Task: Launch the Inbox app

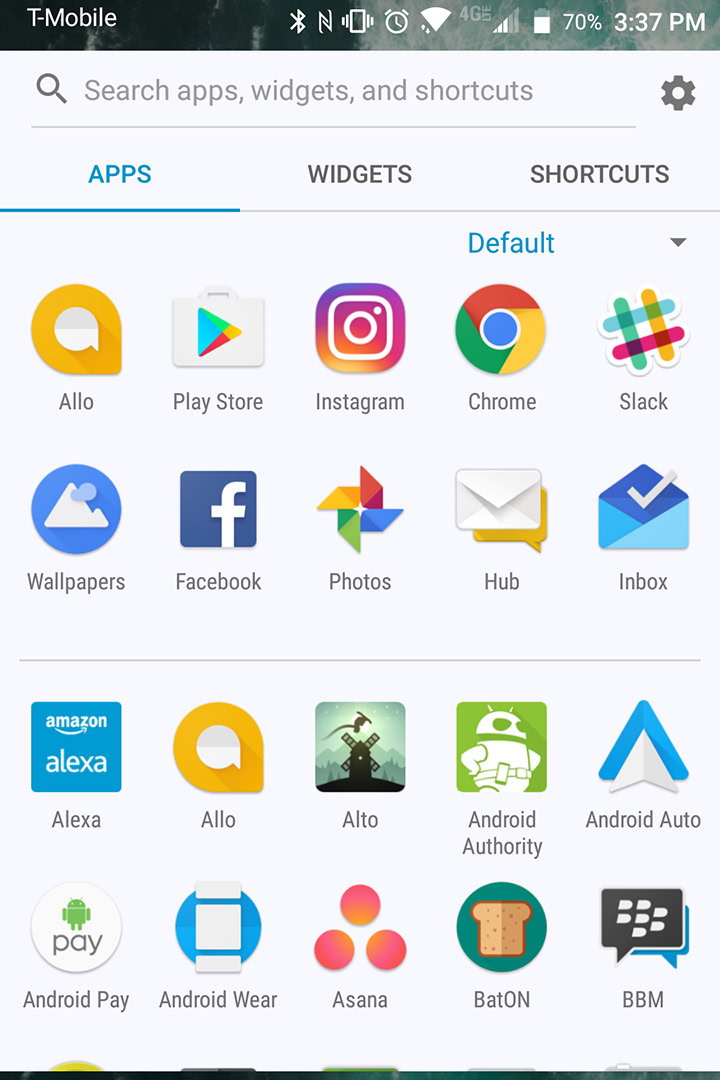Action: (x=643, y=510)
